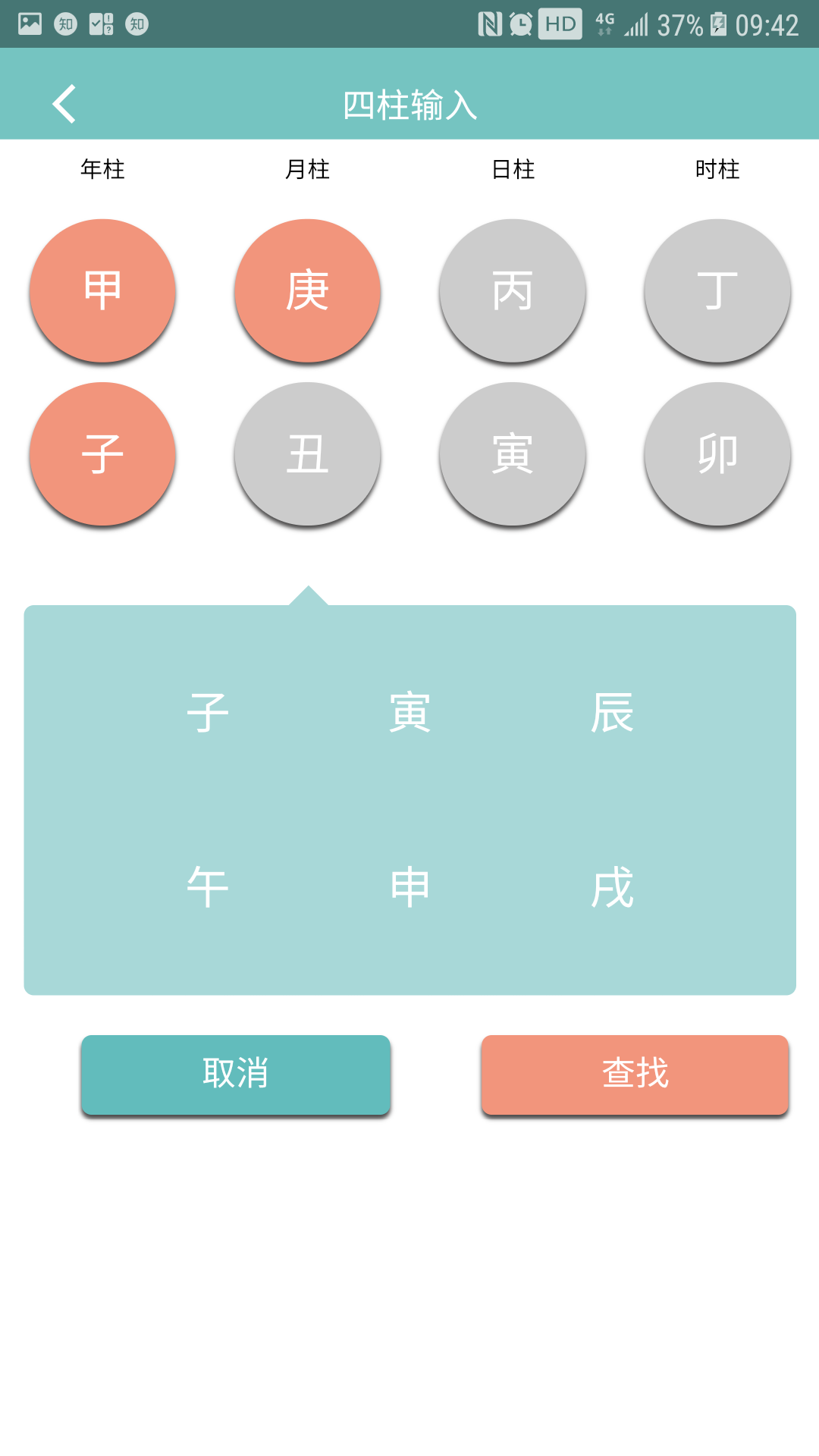Select the 丁 hour stem circle
Image resolution: width=819 pixels, height=1456 pixels.
click(717, 290)
